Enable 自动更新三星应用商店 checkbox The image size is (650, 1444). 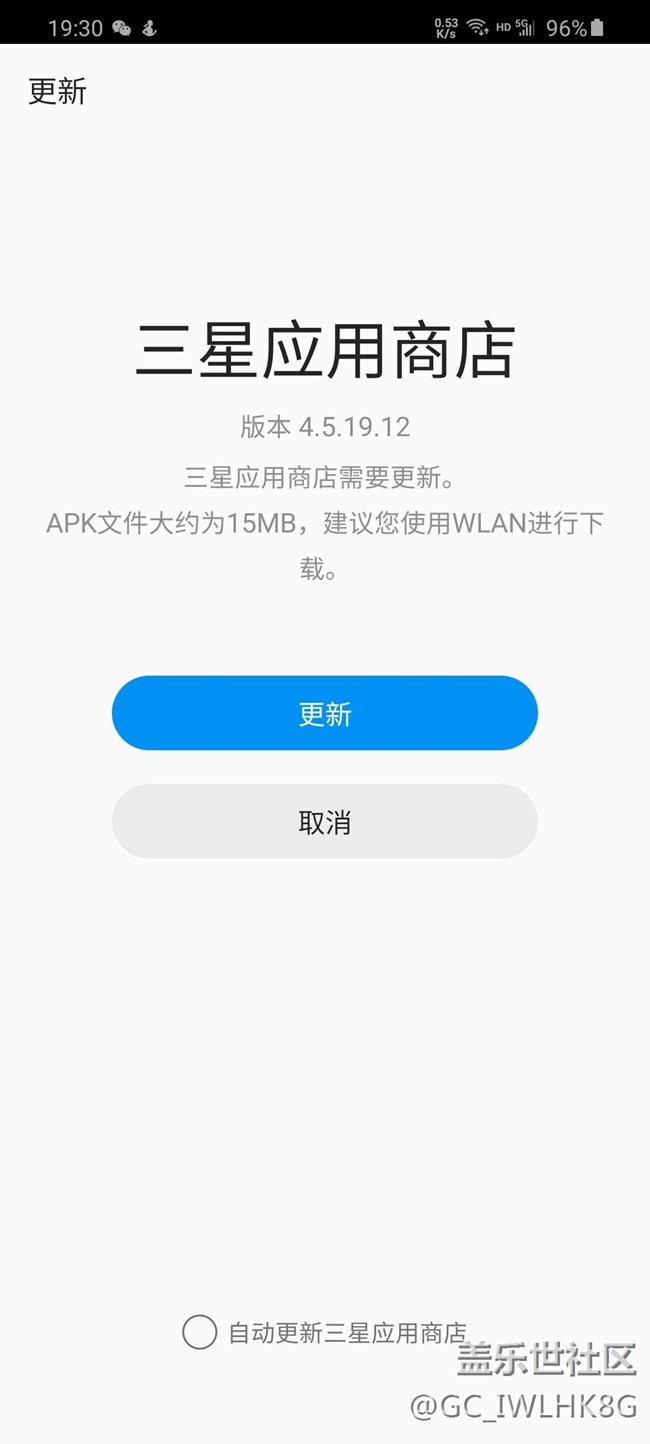click(x=200, y=1332)
